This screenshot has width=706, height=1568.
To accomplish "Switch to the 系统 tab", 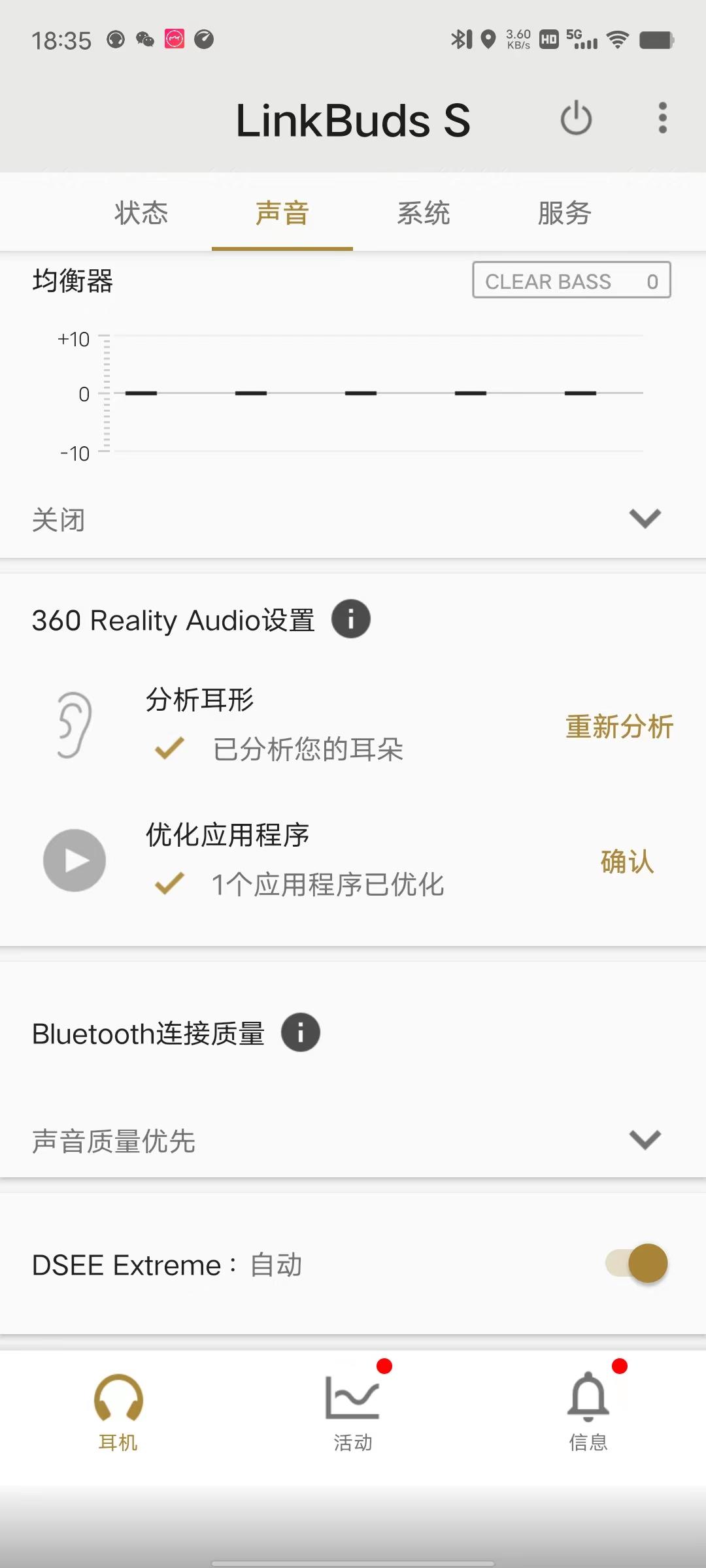I will (x=424, y=212).
